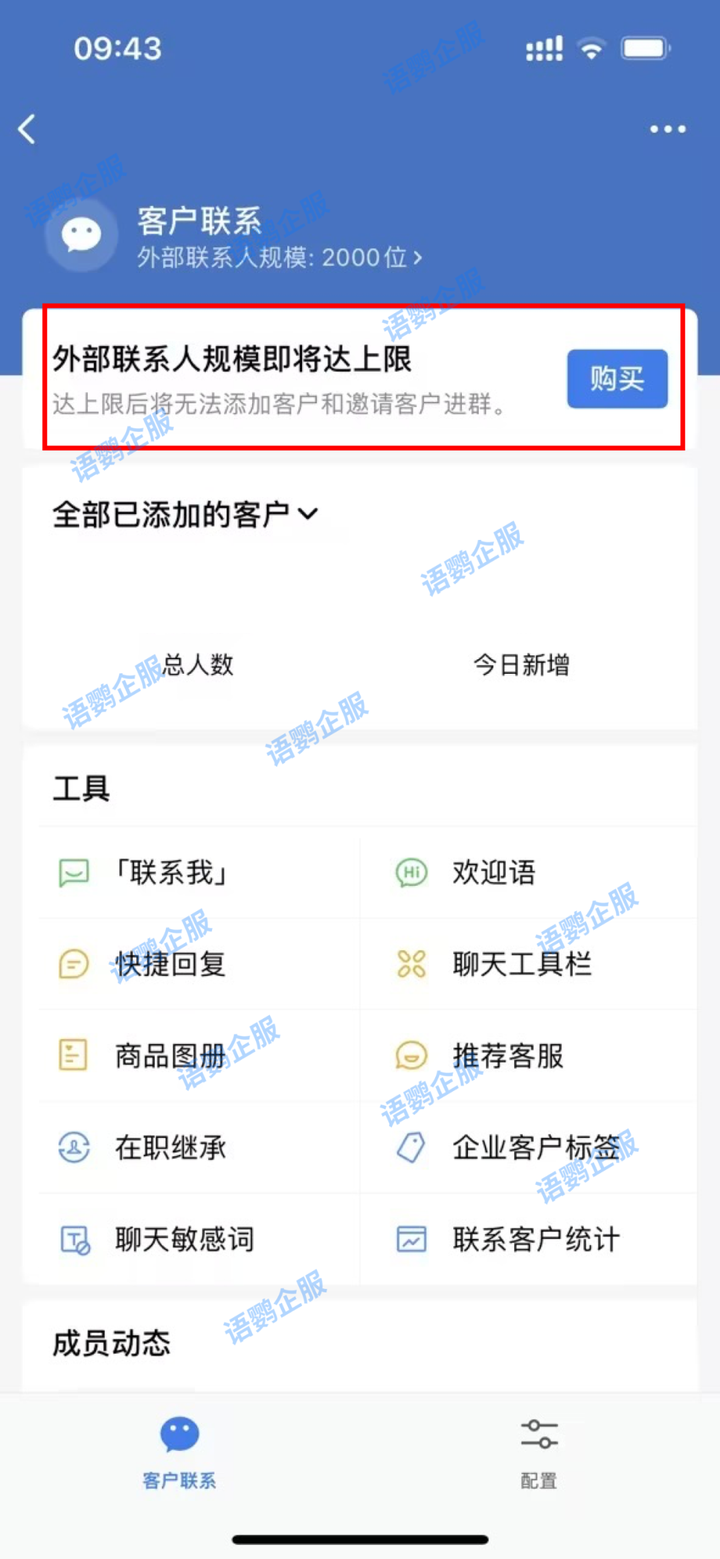Open 聊天敏感词

point(184,1240)
